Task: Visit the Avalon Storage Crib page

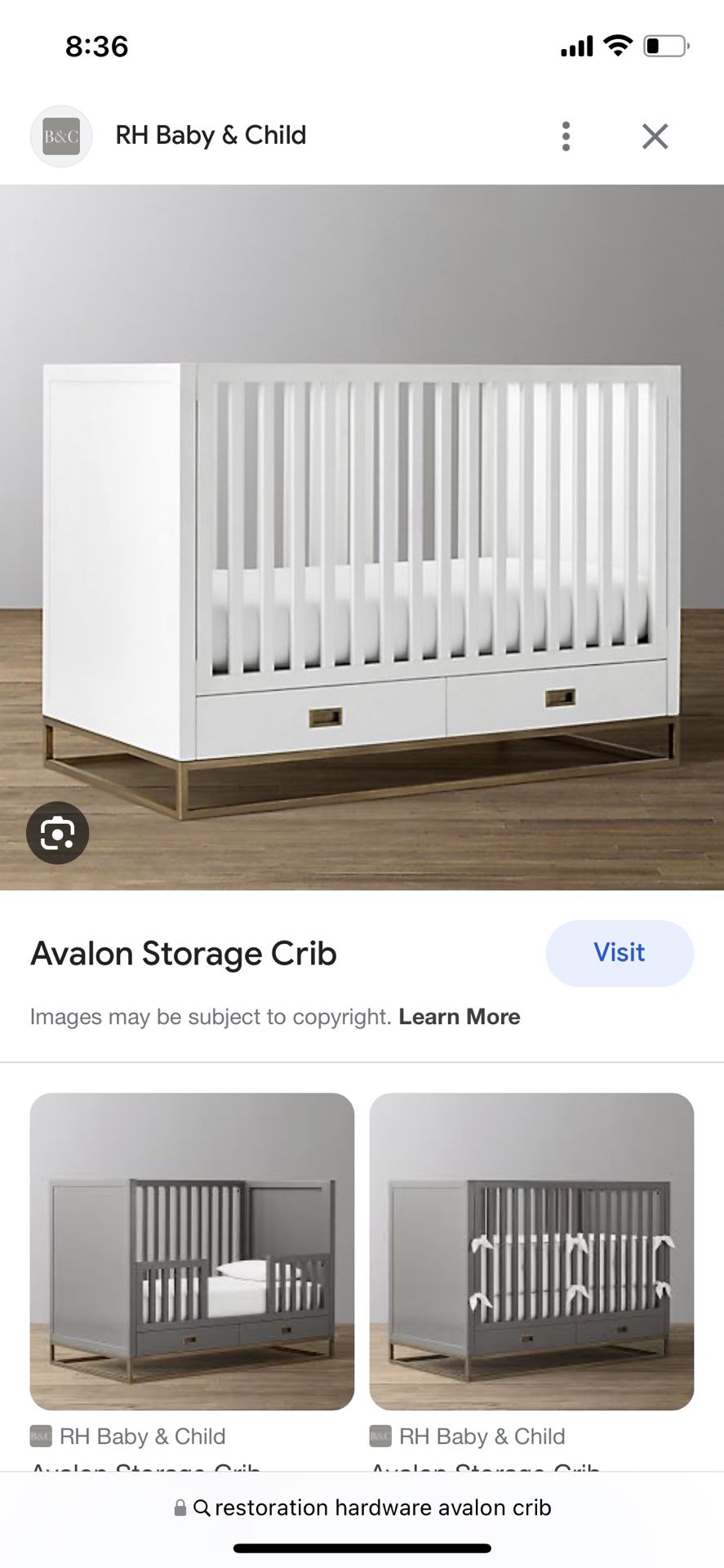Action: (x=620, y=952)
